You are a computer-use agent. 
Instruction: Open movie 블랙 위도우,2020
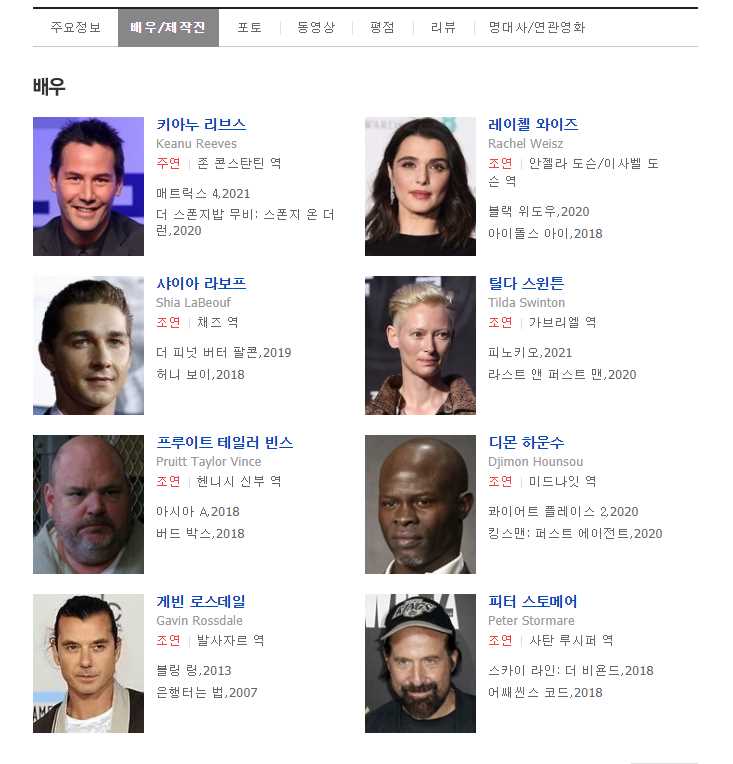click(538, 212)
